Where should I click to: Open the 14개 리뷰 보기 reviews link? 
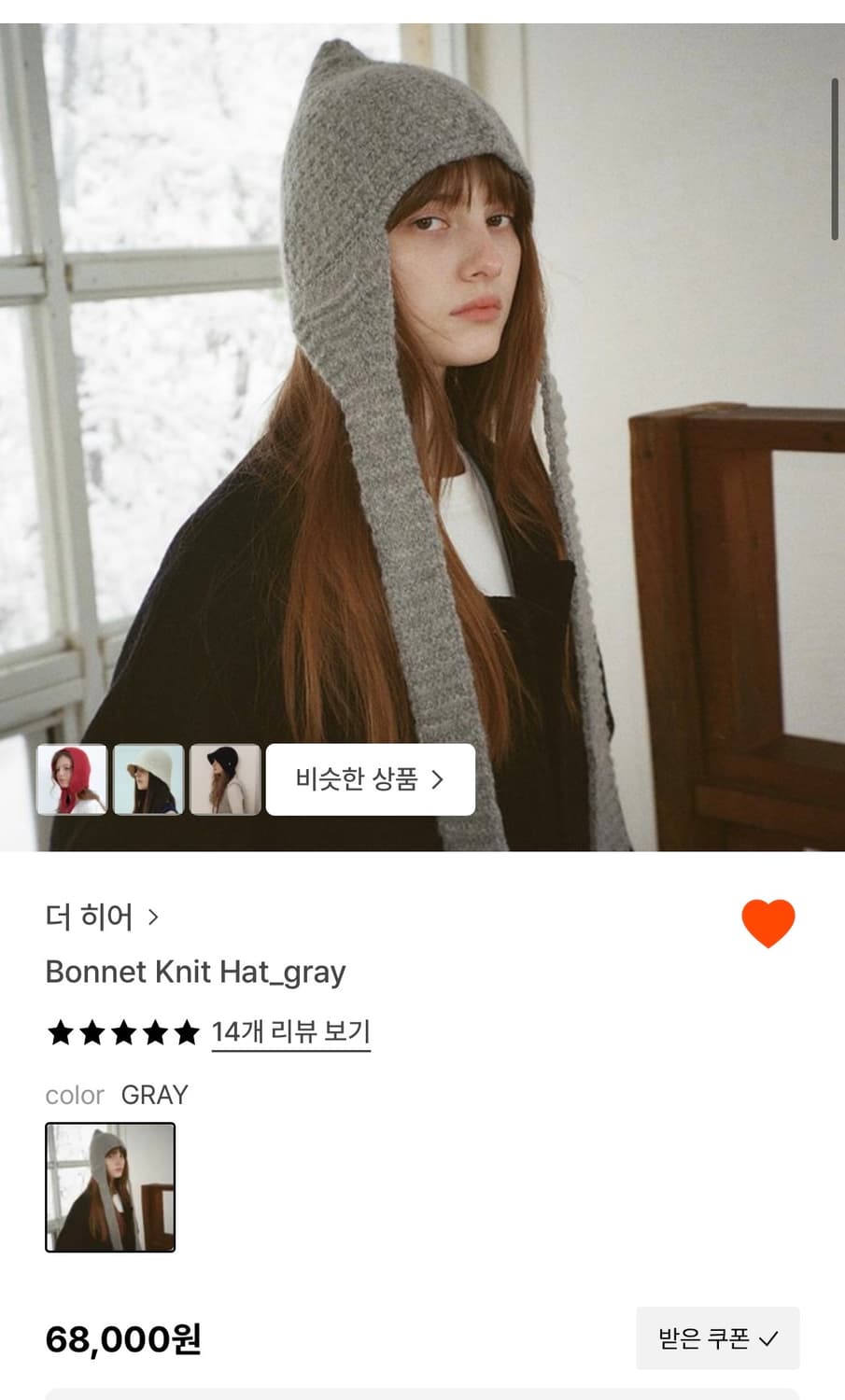click(289, 1031)
